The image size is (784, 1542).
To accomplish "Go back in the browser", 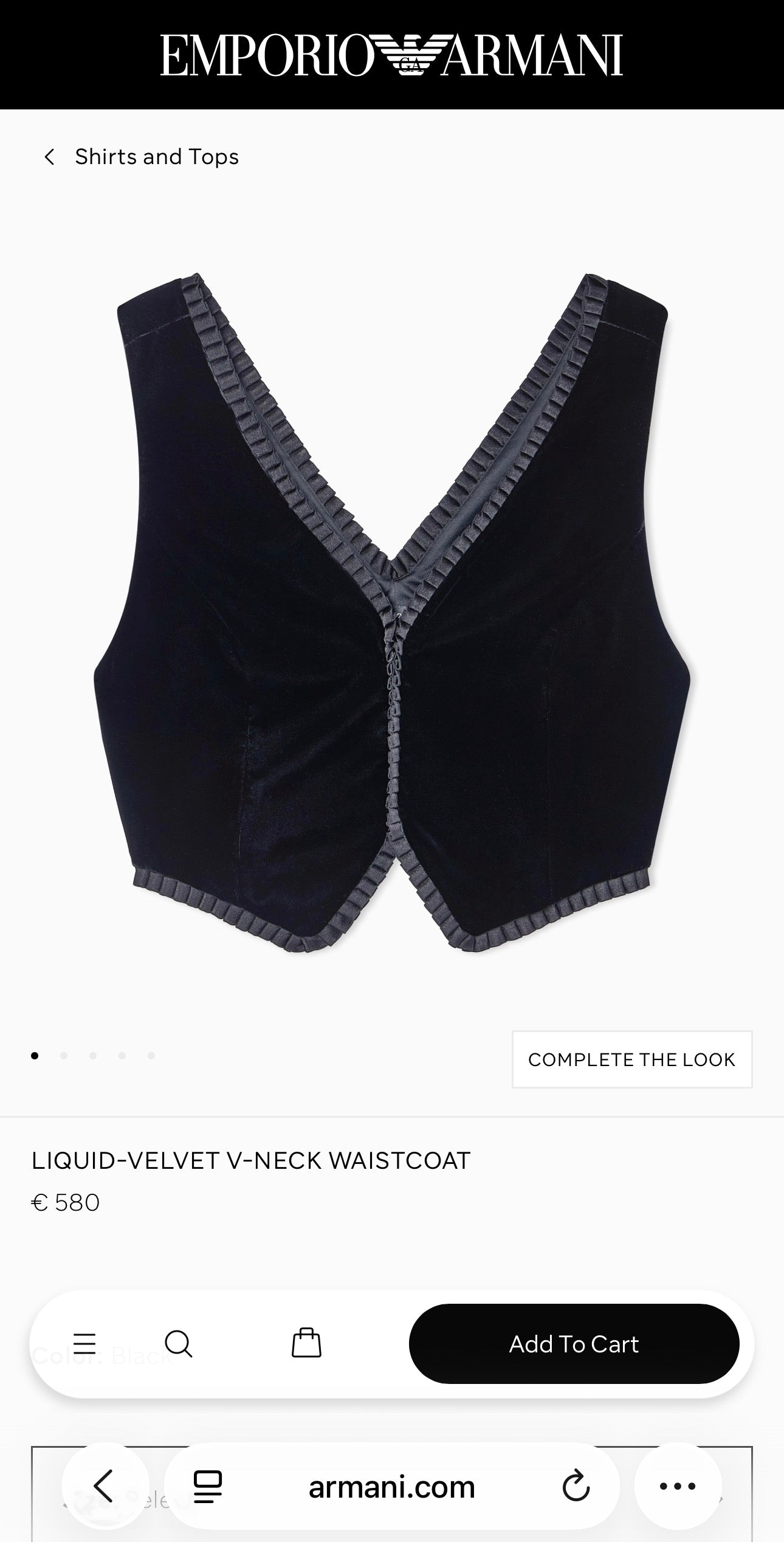I will coord(105,1486).
